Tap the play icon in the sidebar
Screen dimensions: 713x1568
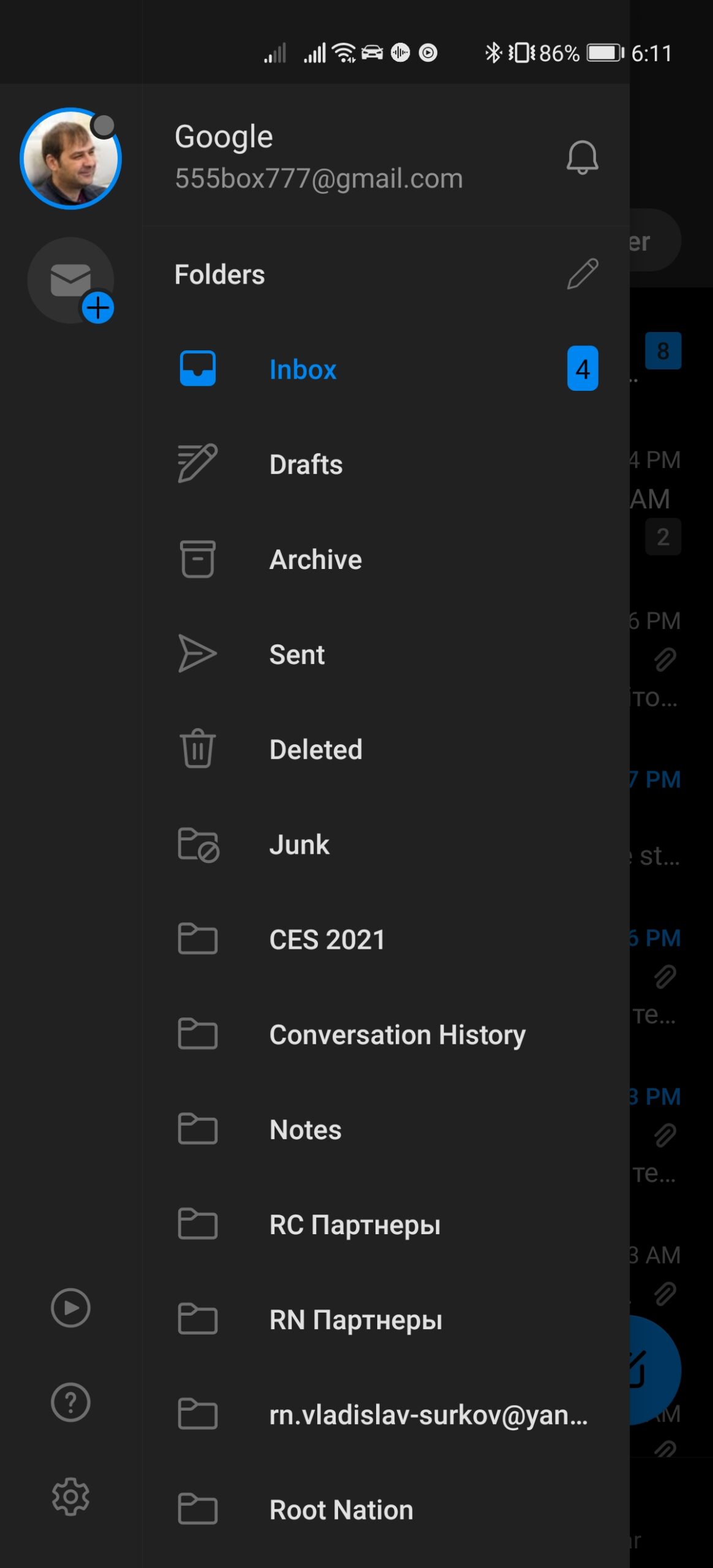click(70, 1308)
